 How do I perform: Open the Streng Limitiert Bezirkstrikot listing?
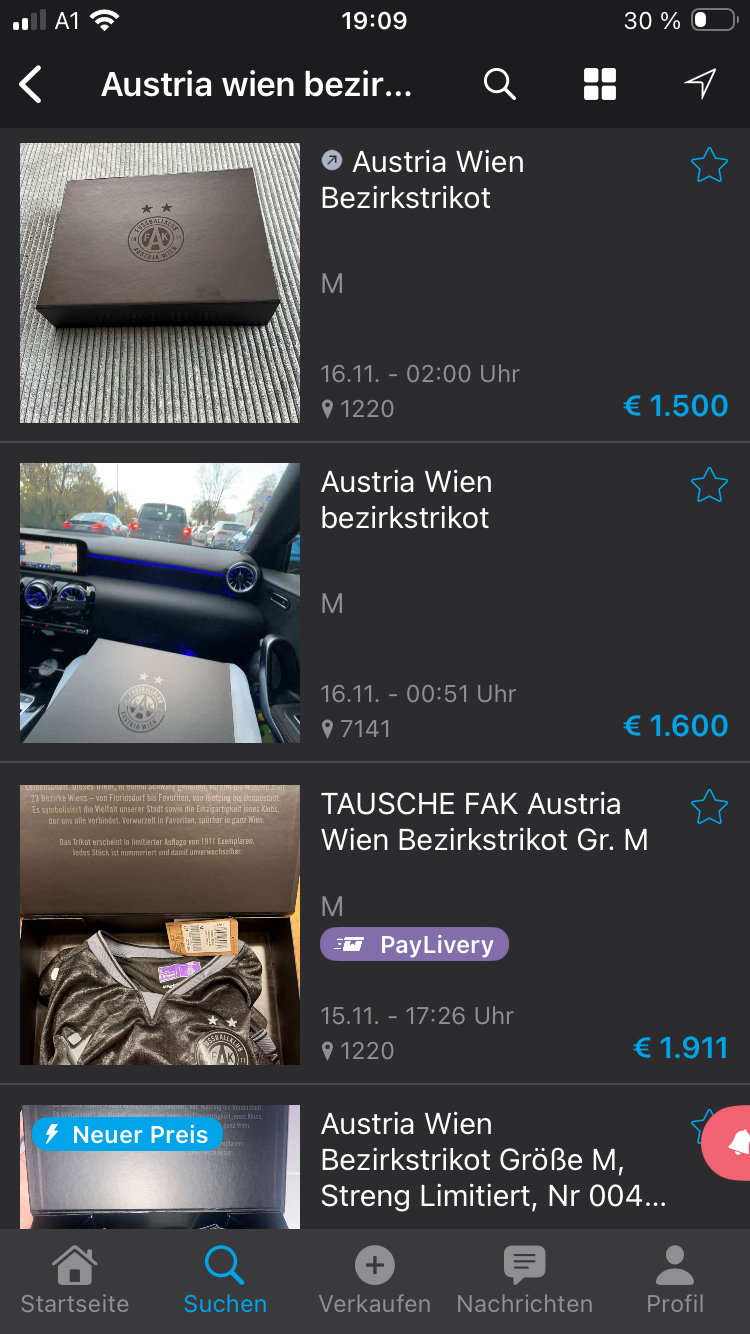(490, 1160)
